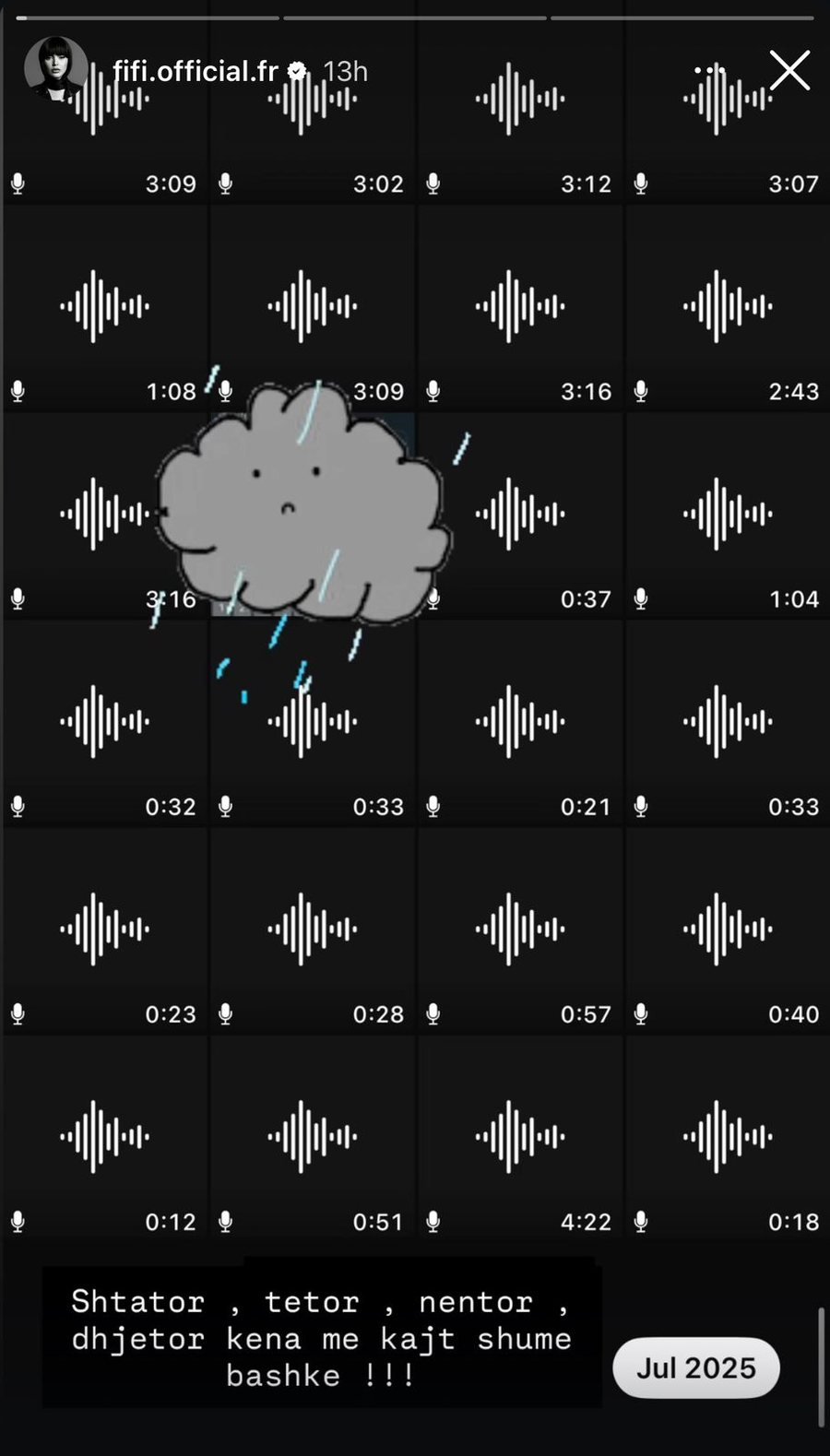Open the story overflow menu
This screenshot has width=830, height=1456.
tap(709, 70)
